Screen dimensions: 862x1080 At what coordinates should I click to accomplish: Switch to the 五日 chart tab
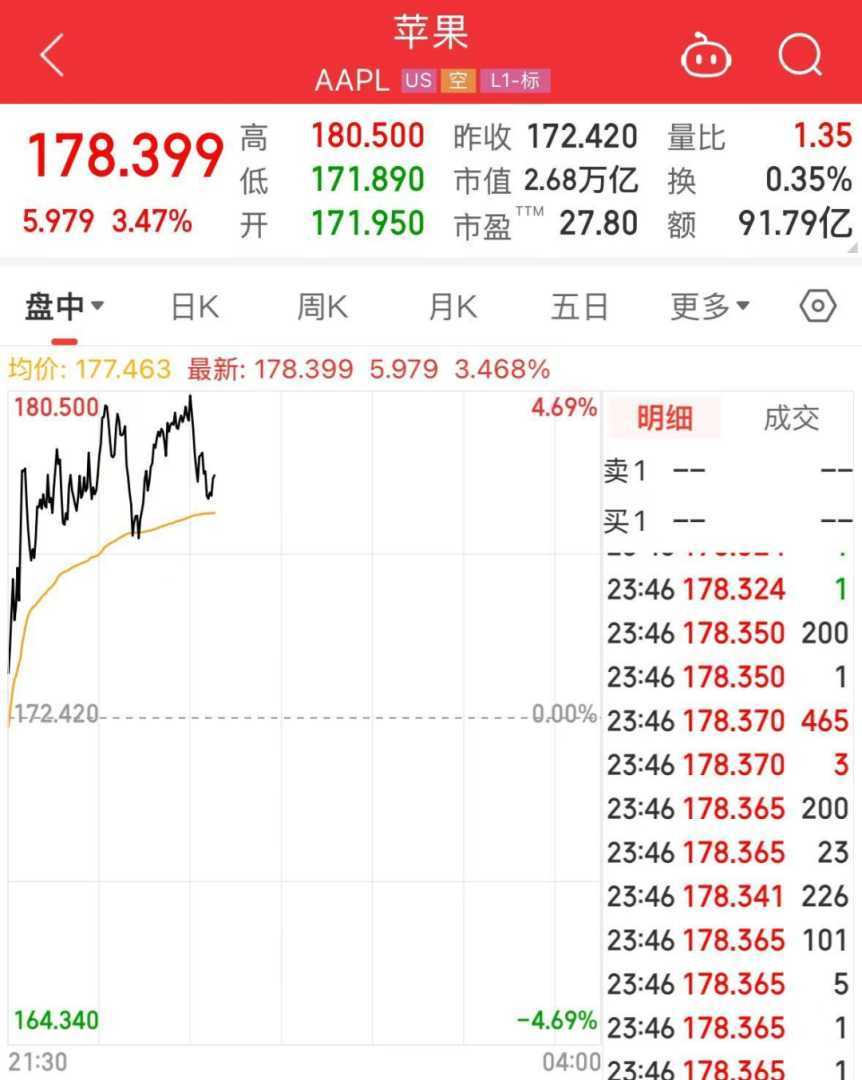coord(579,307)
